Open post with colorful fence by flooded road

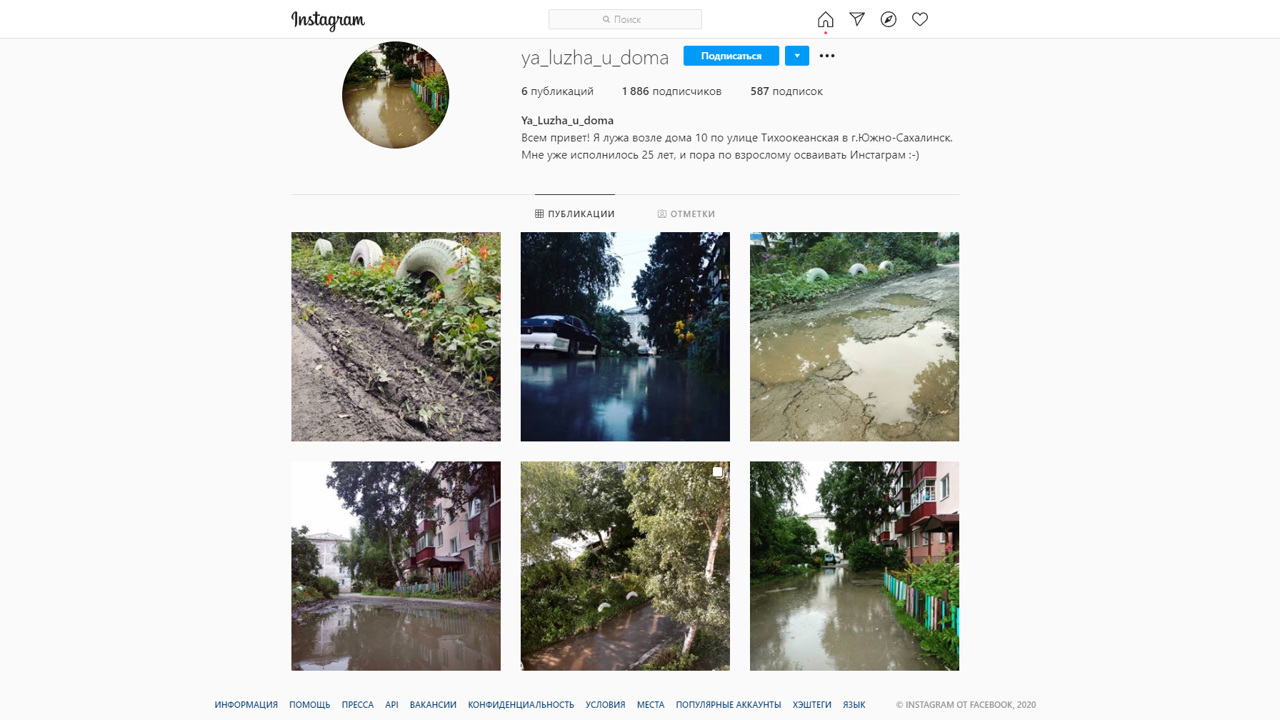click(x=854, y=566)
